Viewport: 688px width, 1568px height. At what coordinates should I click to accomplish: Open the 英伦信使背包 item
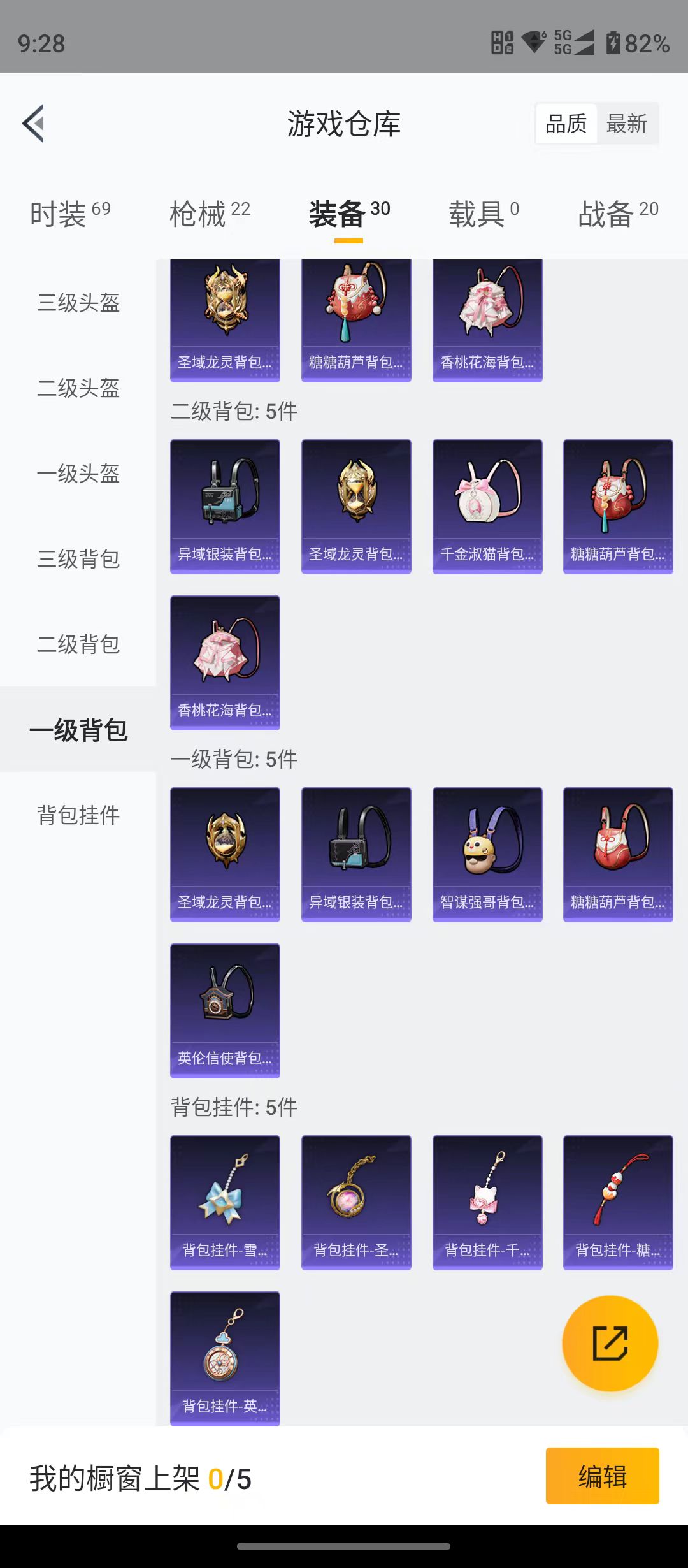225,1011
